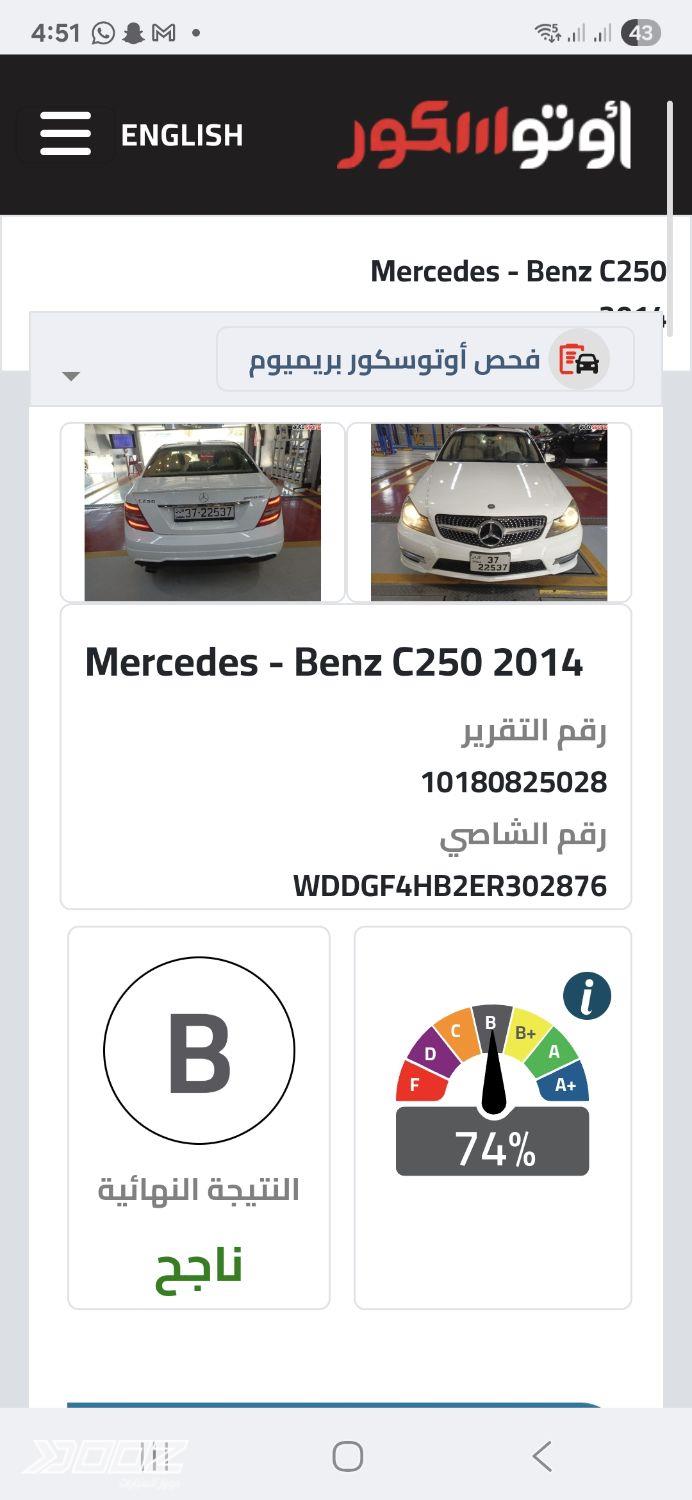The height and width of the screenshot is (1500, 692).
Task: Tap the info icon above the score gauge
Action: pos(587,995)
